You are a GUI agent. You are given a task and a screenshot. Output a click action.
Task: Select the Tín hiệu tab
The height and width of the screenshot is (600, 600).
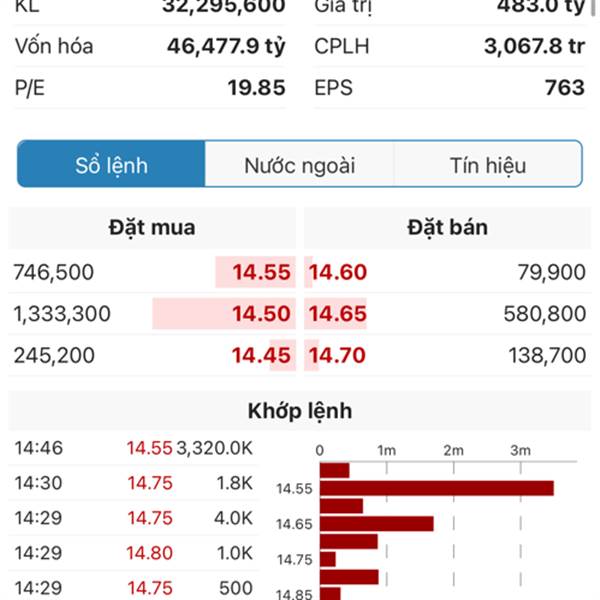coord(487,165)
